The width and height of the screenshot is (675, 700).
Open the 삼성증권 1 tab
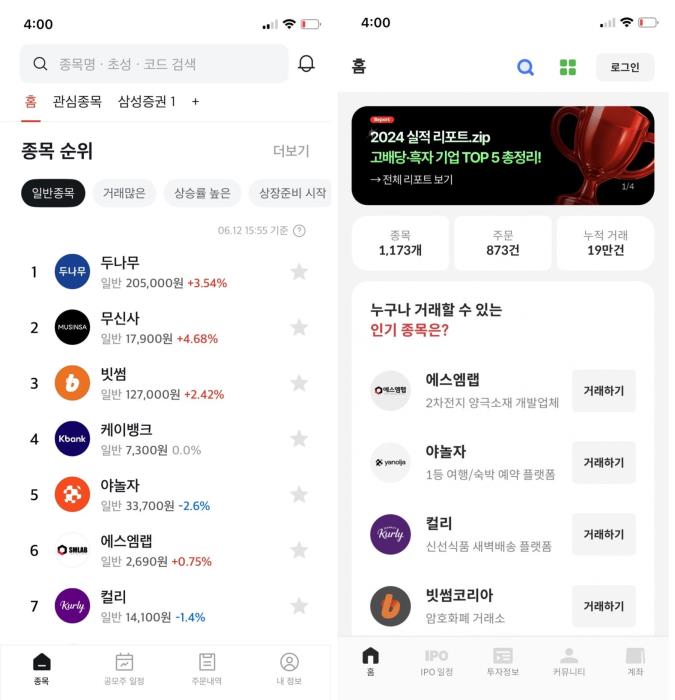pos(146,101)
